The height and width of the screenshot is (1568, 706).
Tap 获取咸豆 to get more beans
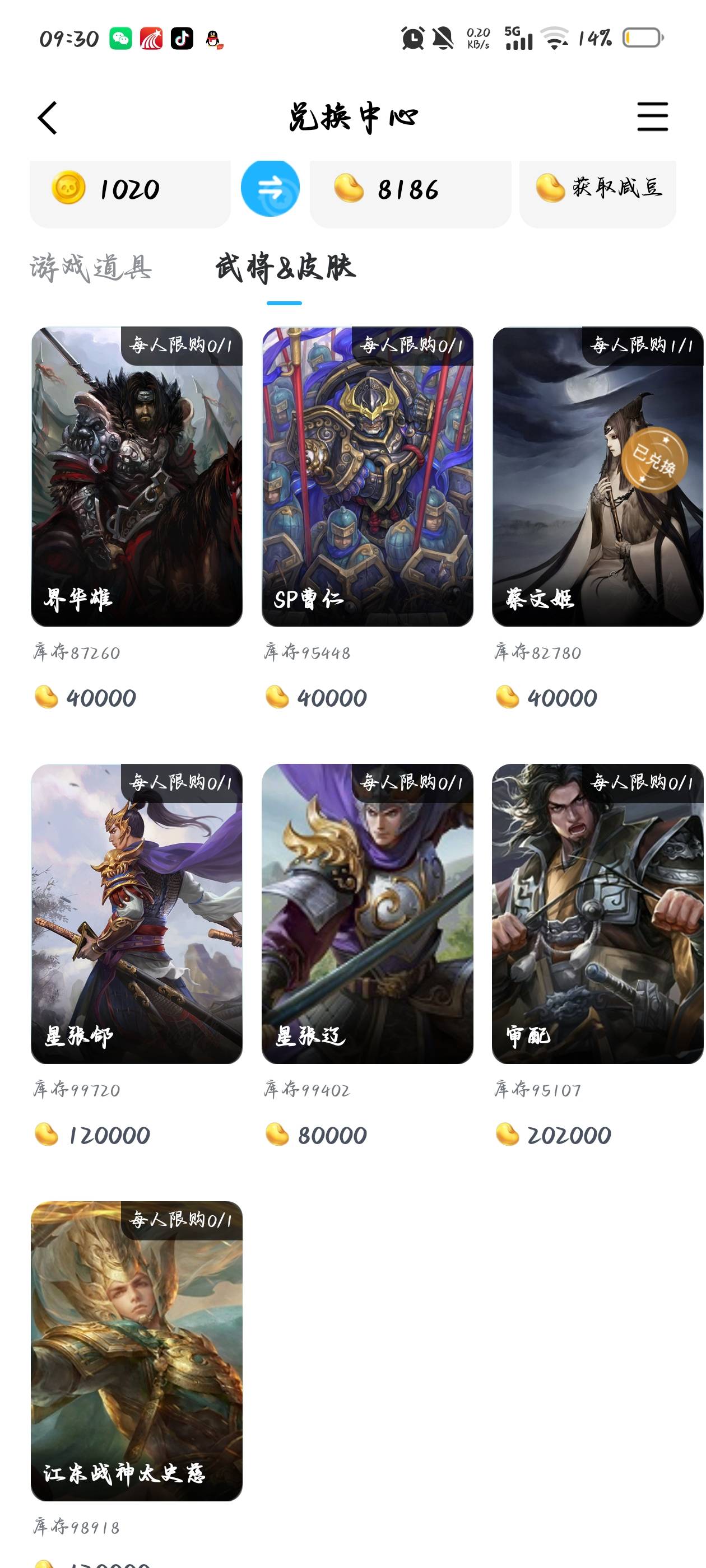597,189
